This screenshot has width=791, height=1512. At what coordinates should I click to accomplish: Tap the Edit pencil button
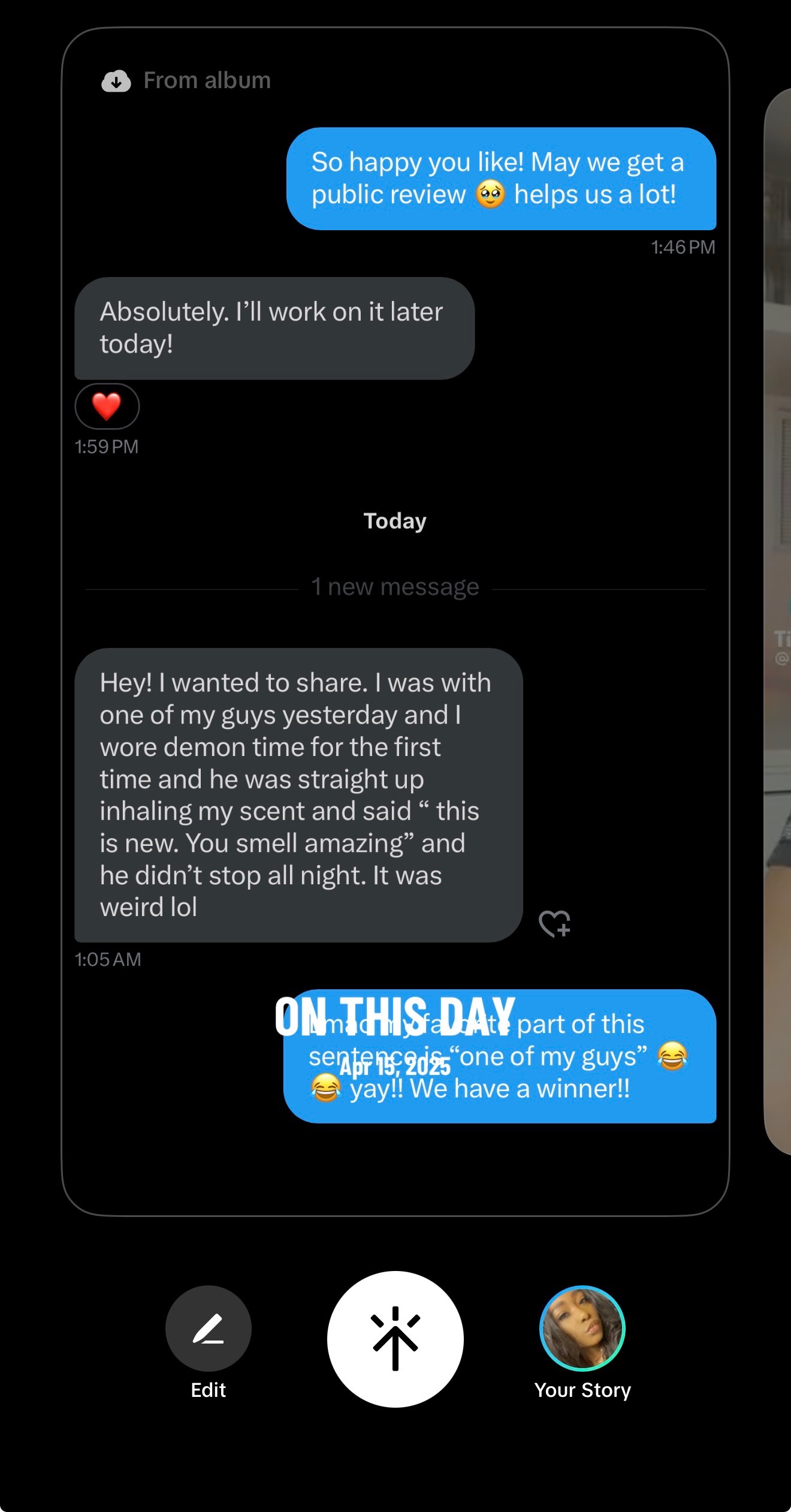208,1328
